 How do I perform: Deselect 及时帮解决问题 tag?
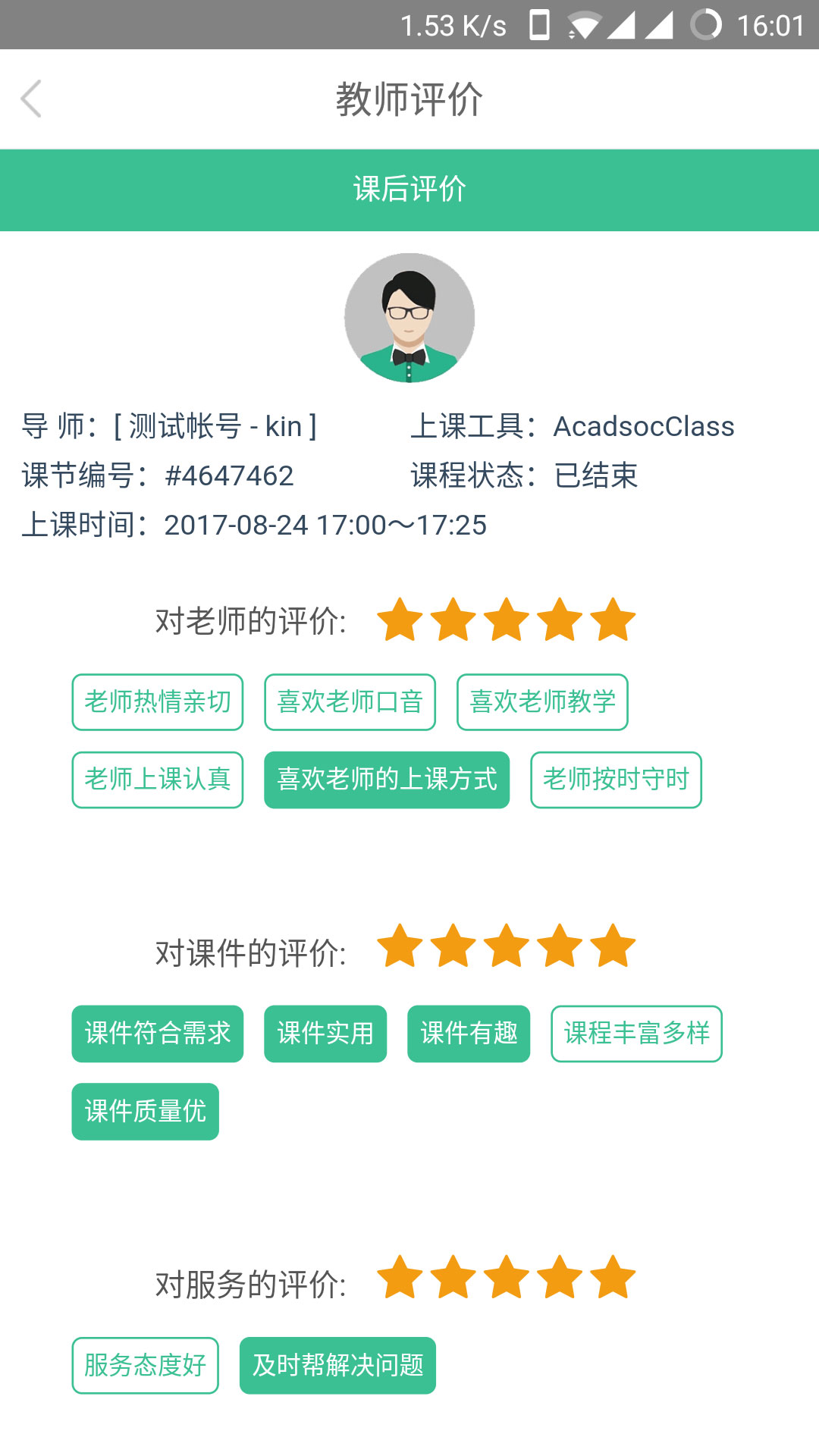coord(337,1366)
